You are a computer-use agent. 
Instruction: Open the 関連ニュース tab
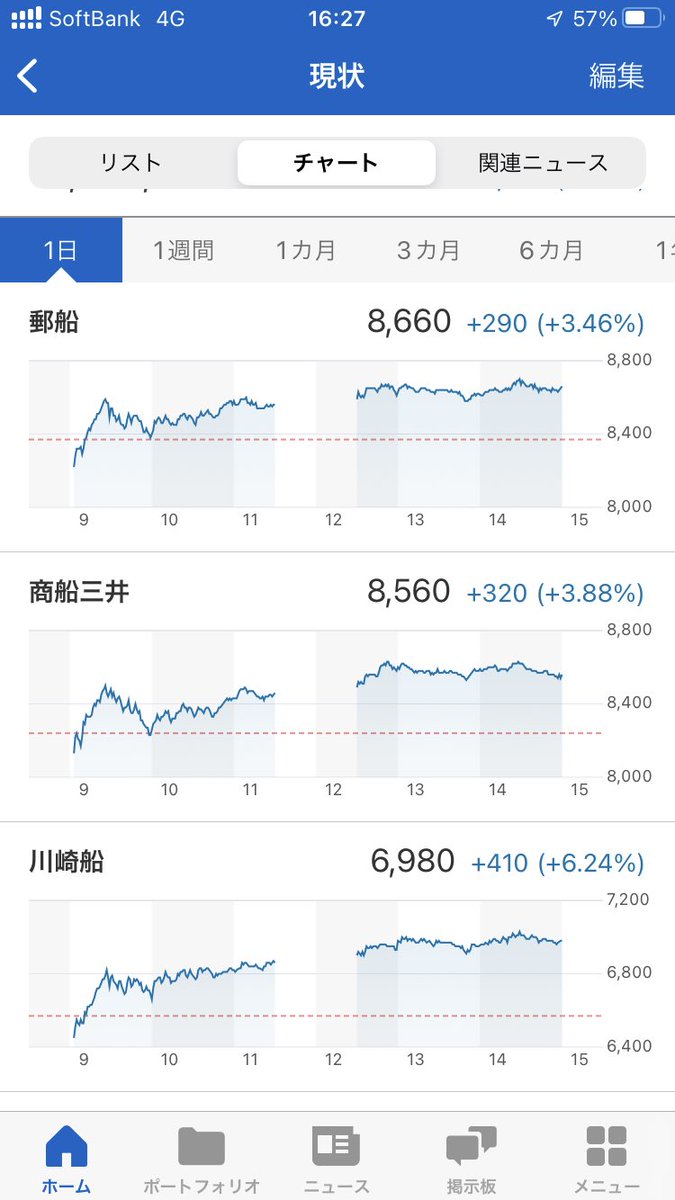(x=542, y=163)
